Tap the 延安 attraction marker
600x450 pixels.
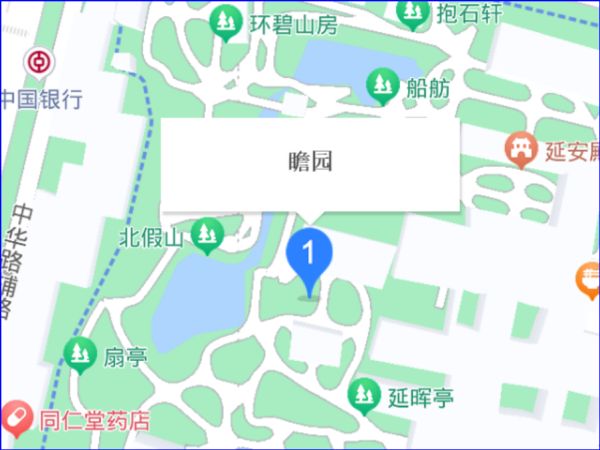tap(521, 151)
